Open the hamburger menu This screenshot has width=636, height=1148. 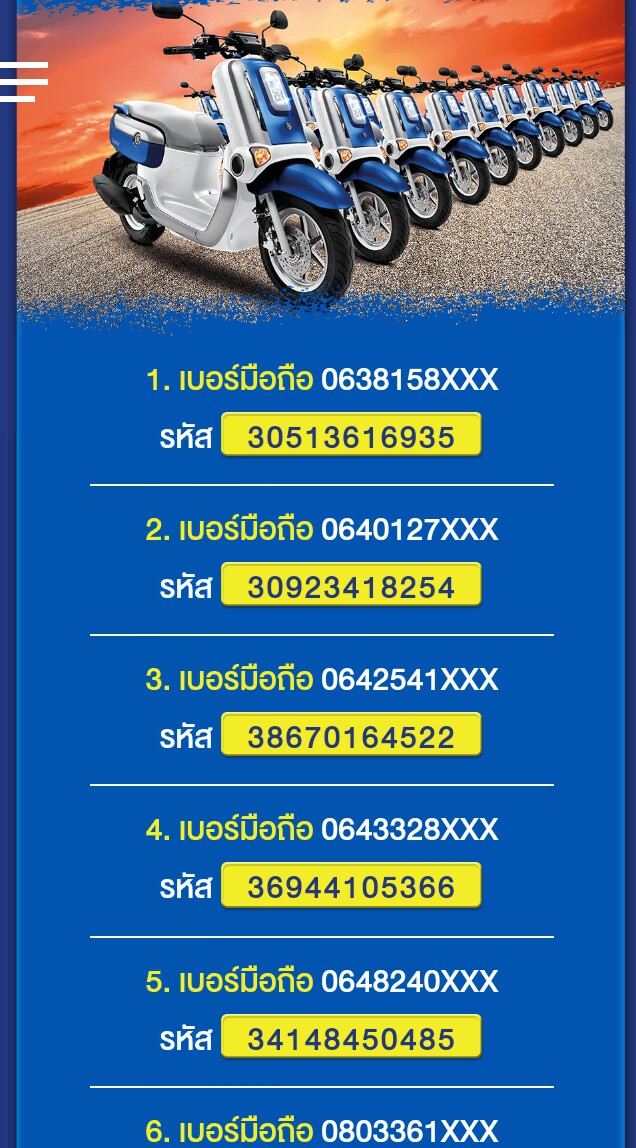23,82
